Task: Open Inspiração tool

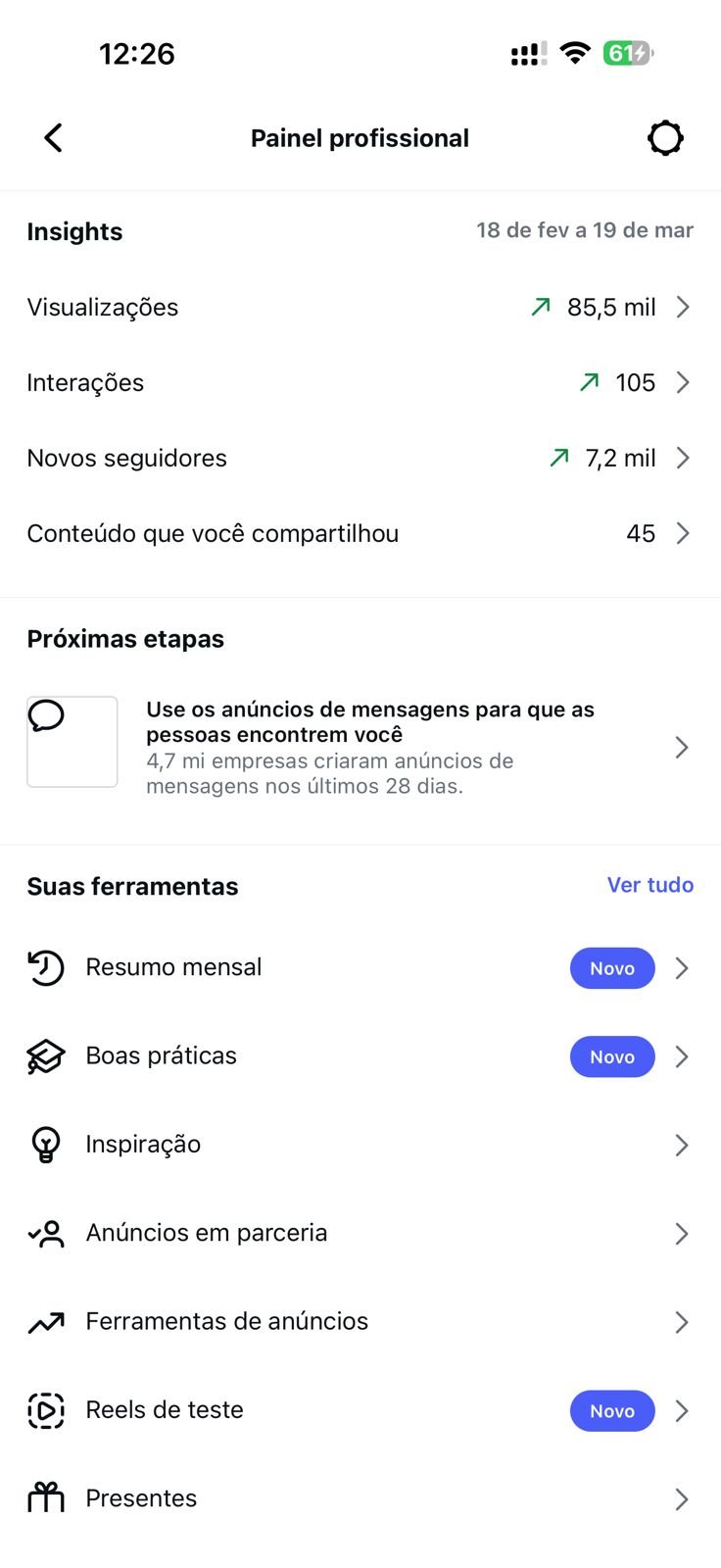Action: 359,1145
